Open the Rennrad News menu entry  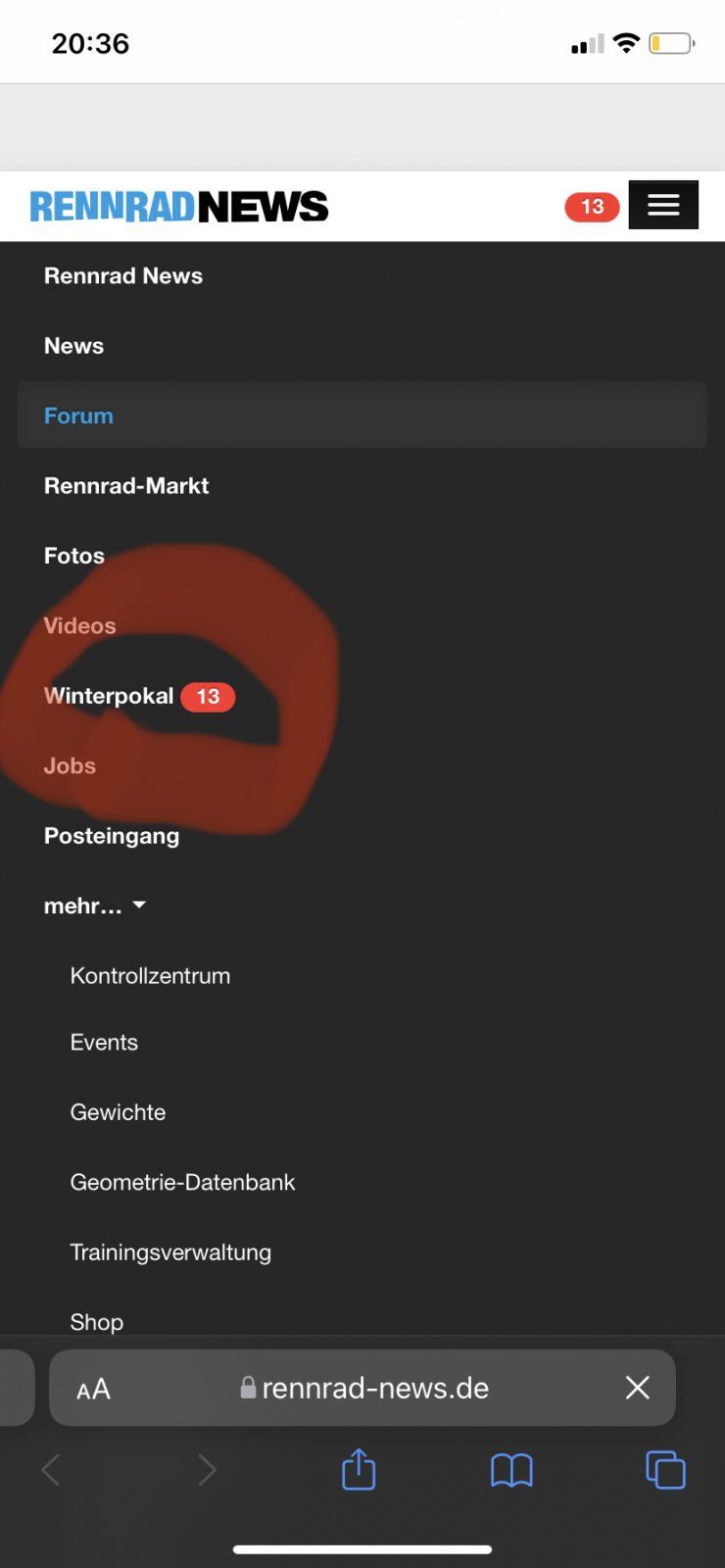pyautogui.click(x=123, y=276)
